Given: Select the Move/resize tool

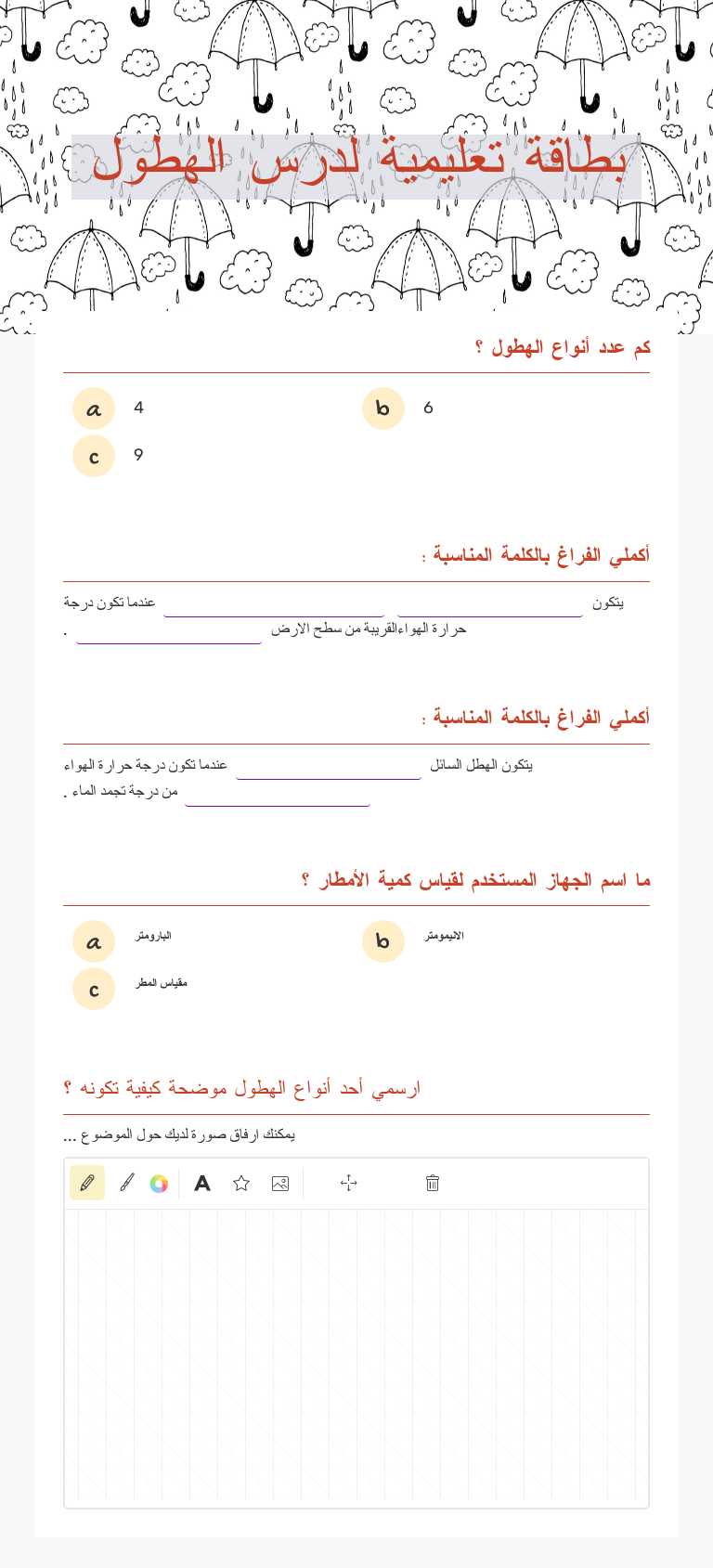Looking at the screenshot, I should 348,1183.
